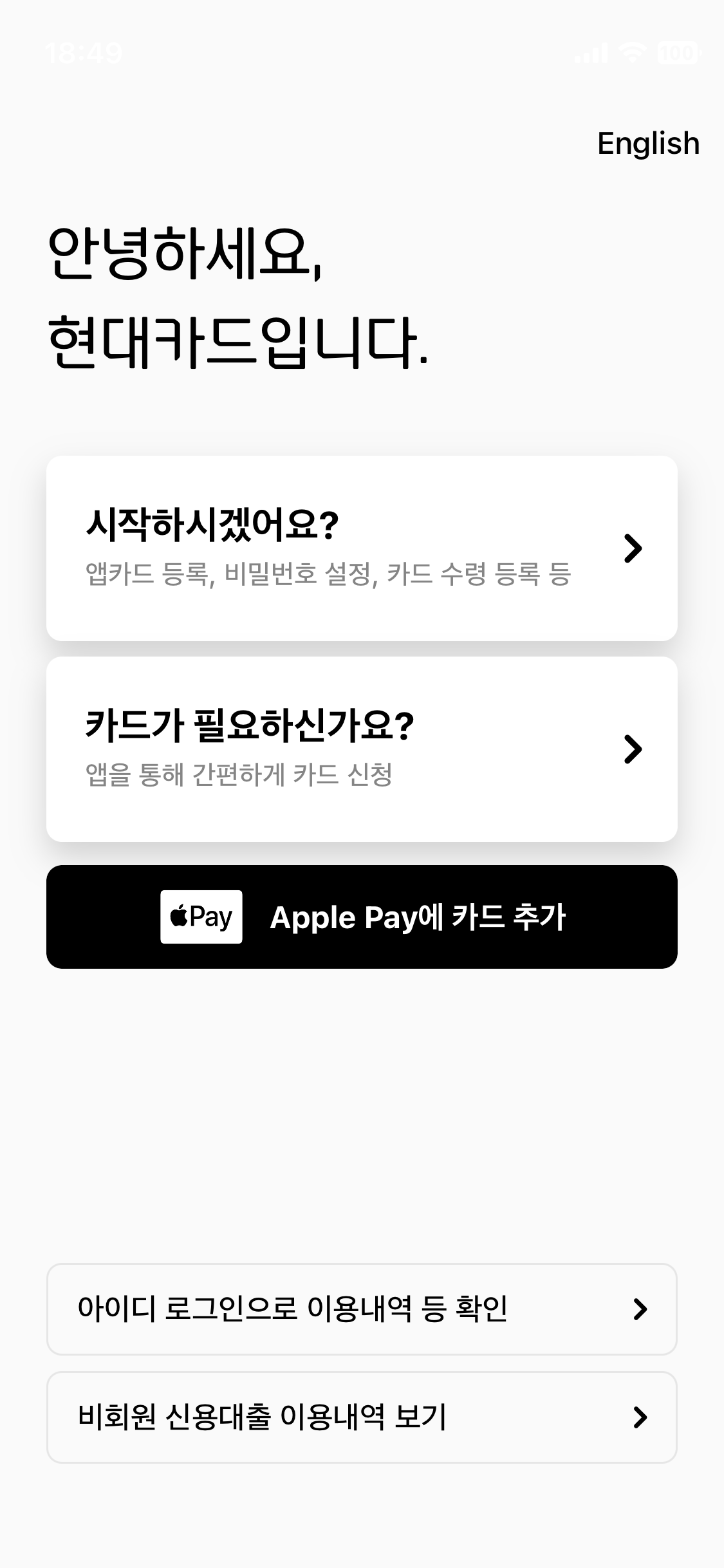
Task: Open the 비회원 신용대출 row chevron
Action: coord(640,1417)
